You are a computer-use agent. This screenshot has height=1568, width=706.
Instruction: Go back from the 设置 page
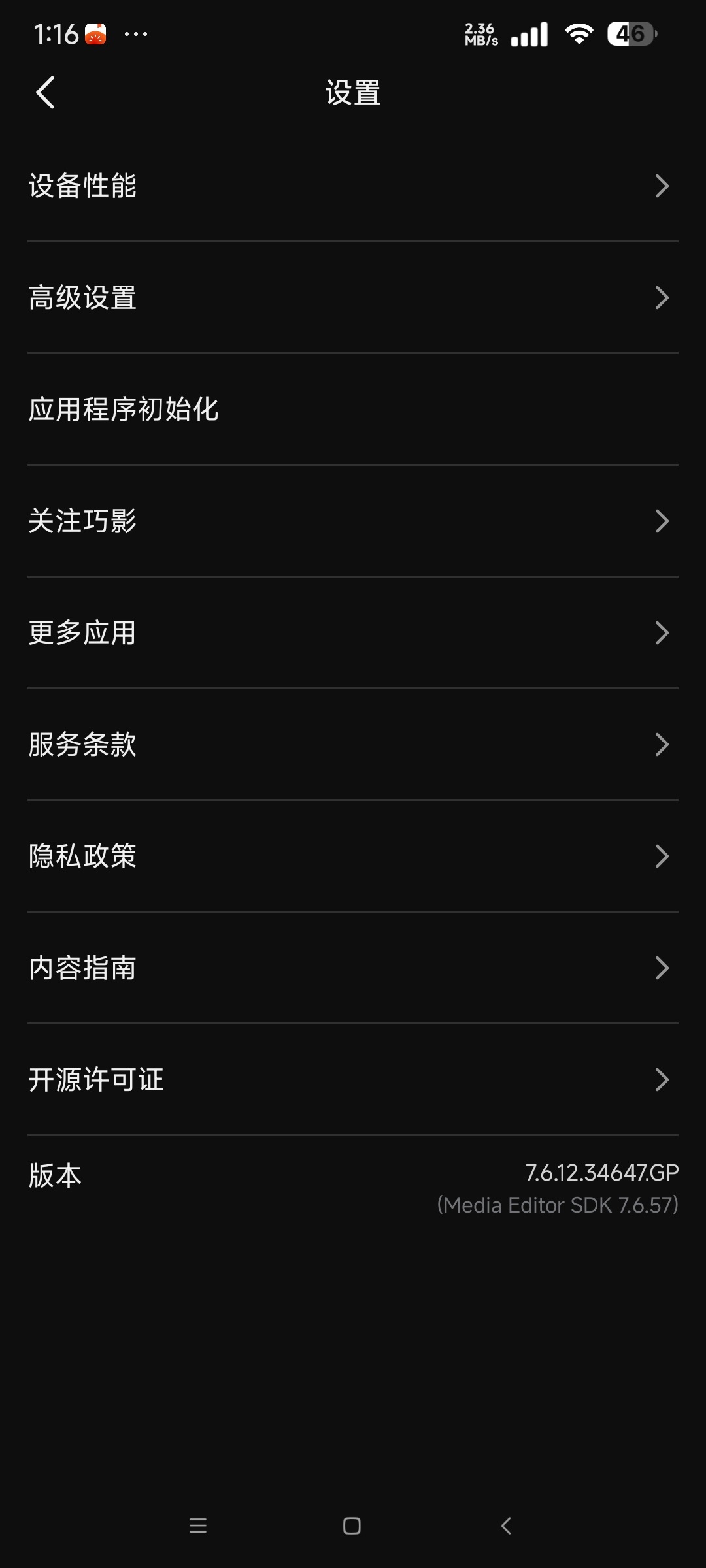[x=45, y=93]
